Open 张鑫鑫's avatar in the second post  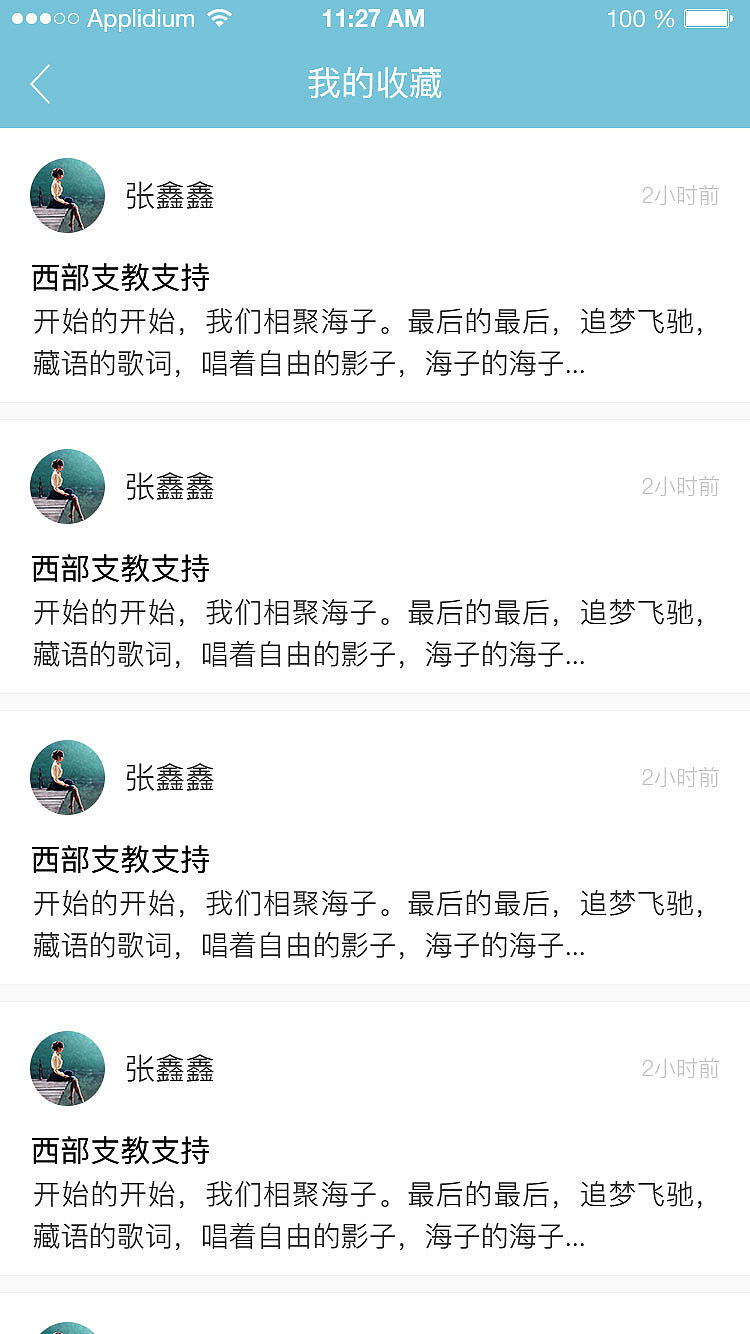coord(67,487)
